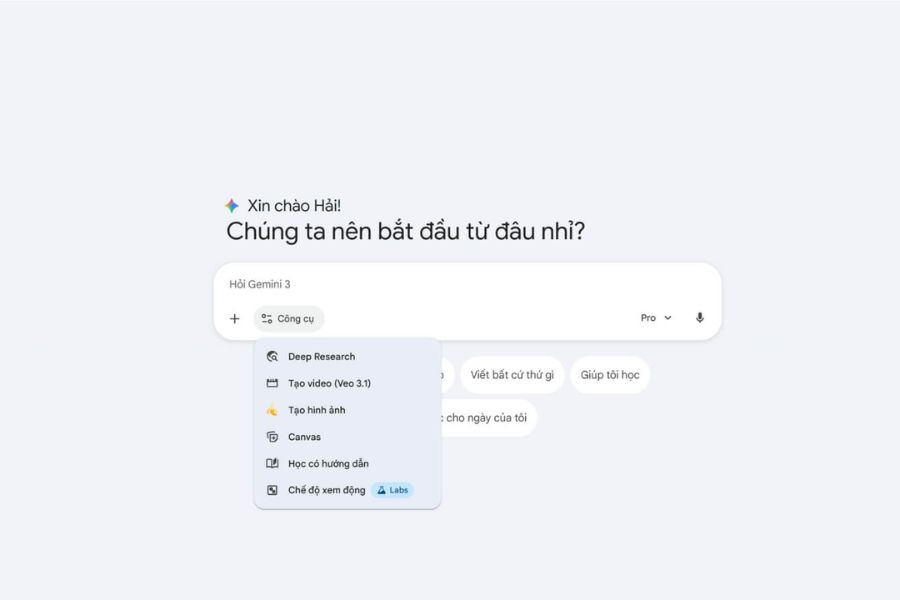
Task: Start voice input with the microphone
Action: [700, 318]
